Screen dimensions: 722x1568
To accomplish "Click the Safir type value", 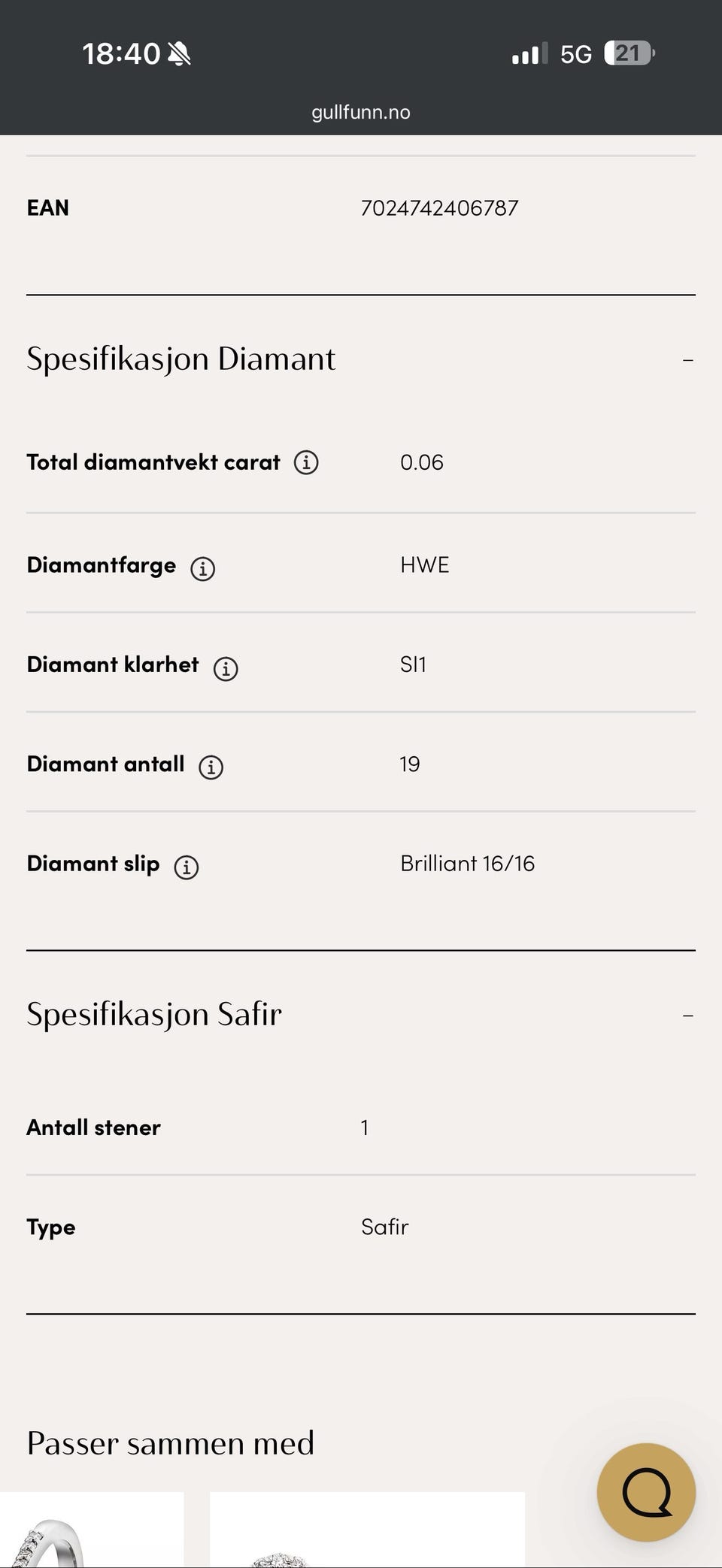I will point(384,1228).
